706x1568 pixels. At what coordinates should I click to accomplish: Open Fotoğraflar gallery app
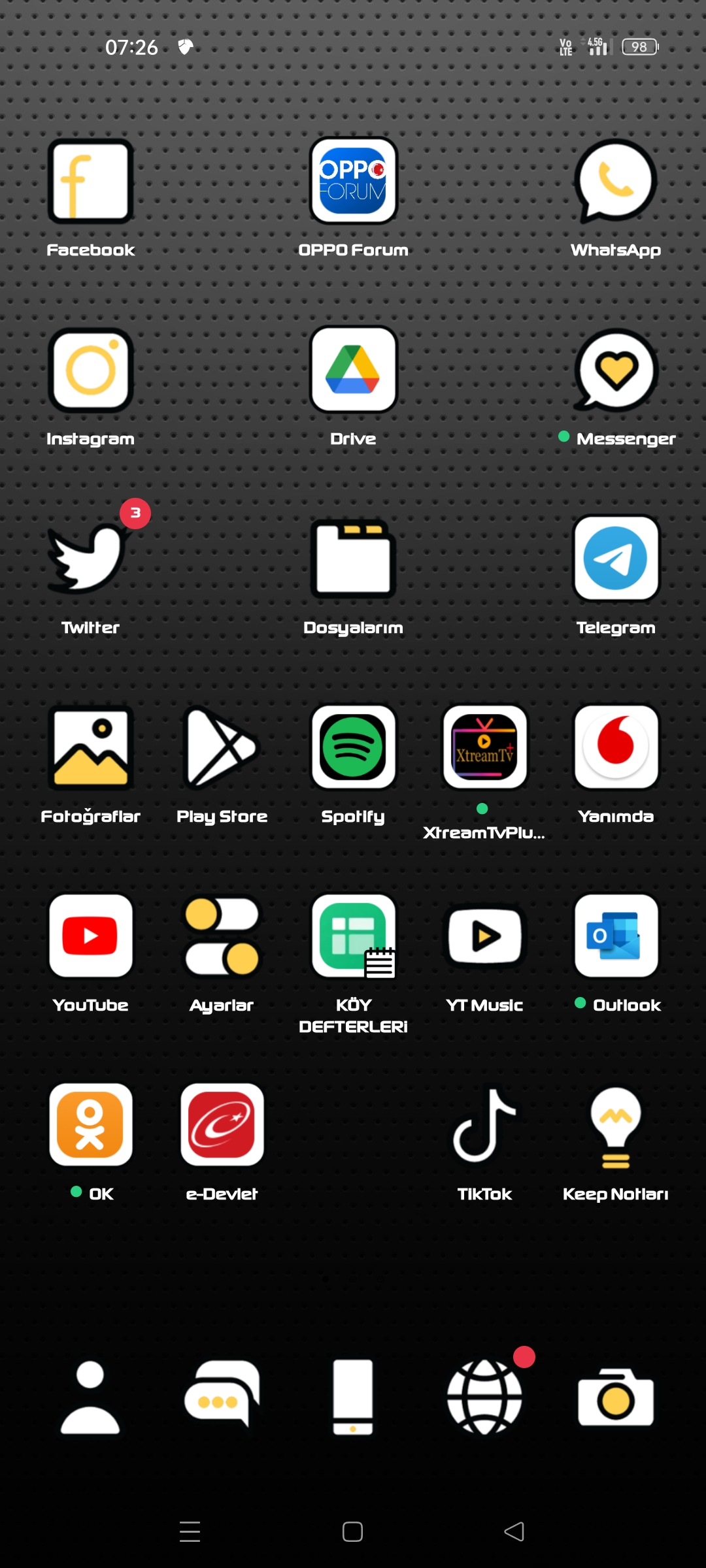click(x=91, y=748)
